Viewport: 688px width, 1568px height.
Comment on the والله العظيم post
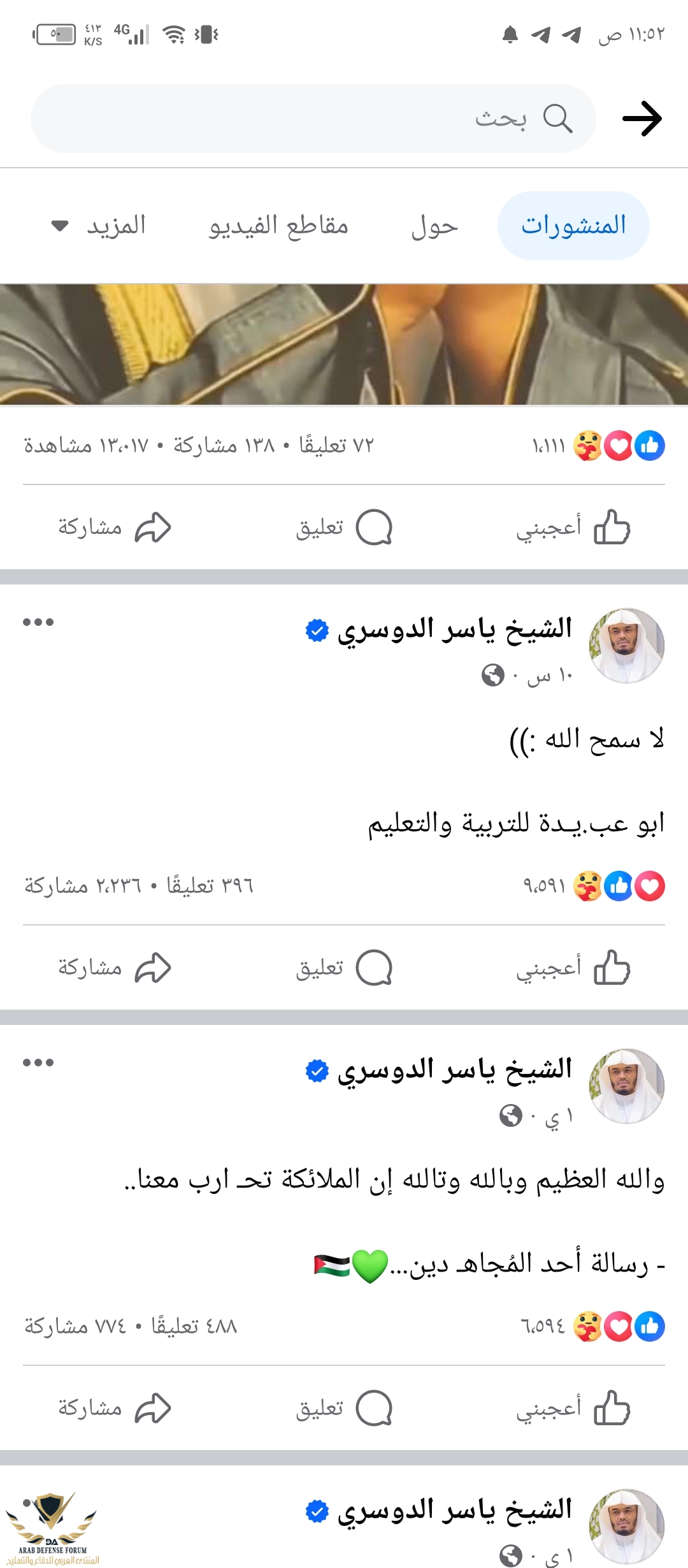coord(344,1408)
